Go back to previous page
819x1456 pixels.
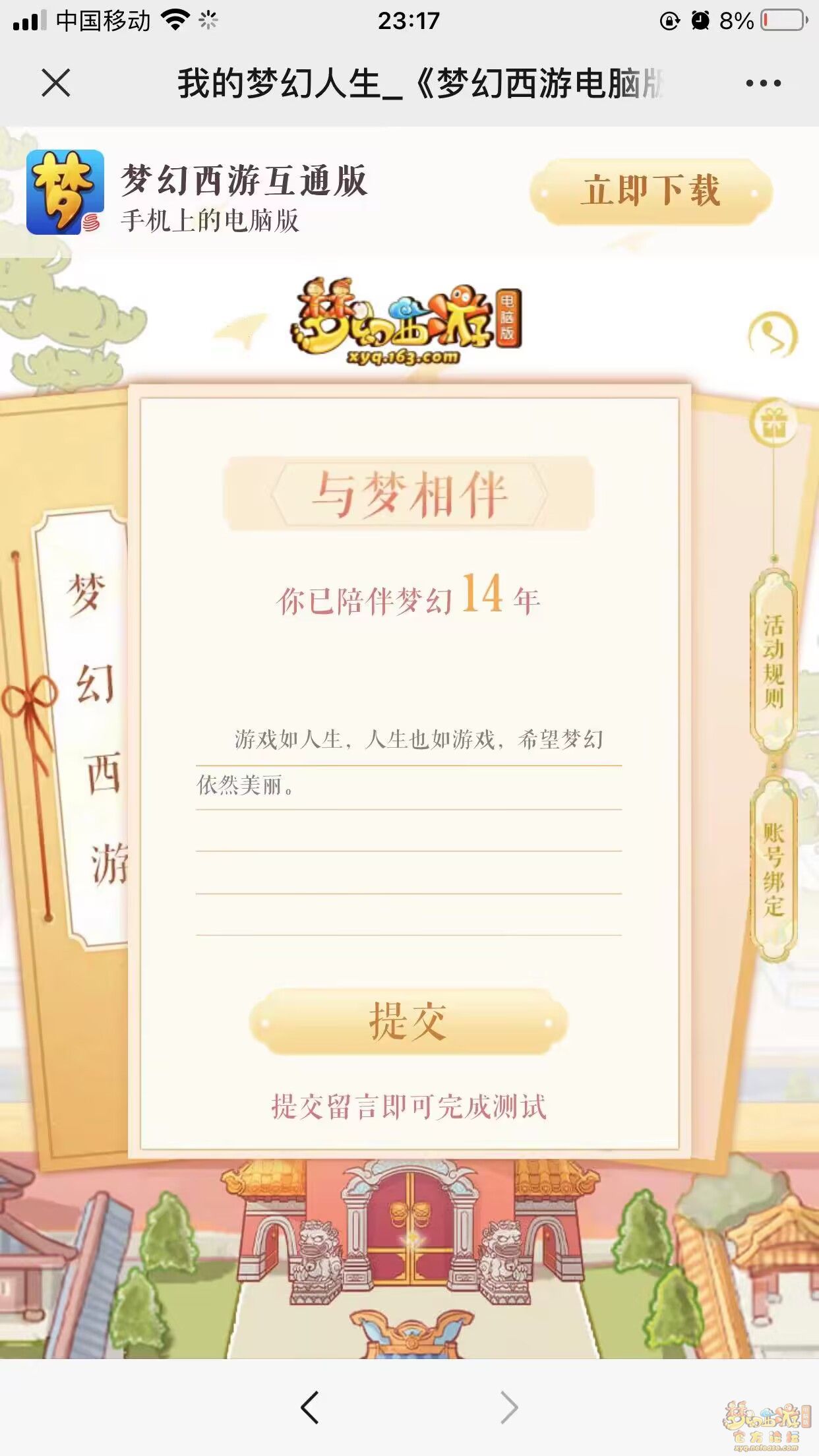(310, 1408)
